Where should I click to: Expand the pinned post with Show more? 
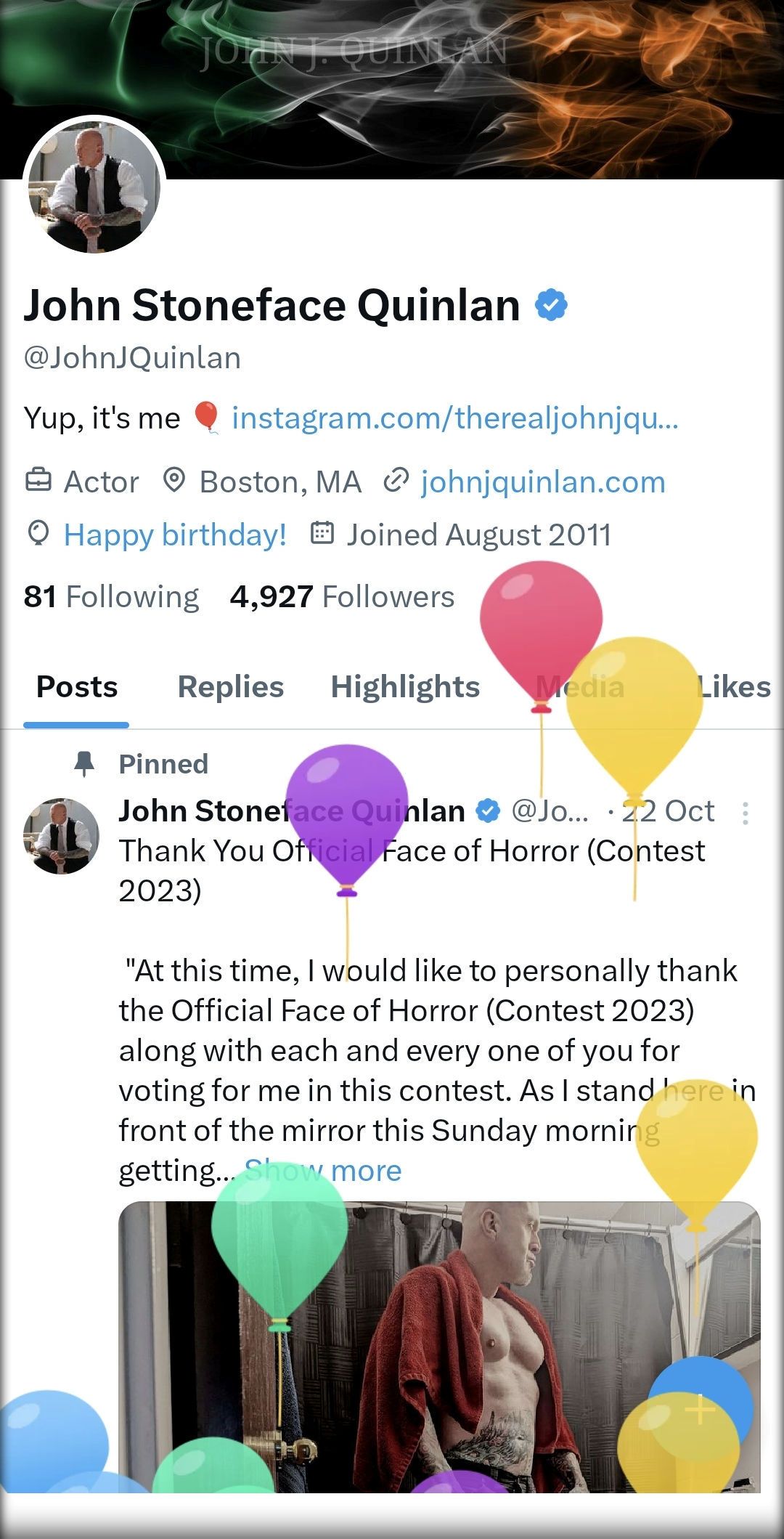tap(324, 1171)
